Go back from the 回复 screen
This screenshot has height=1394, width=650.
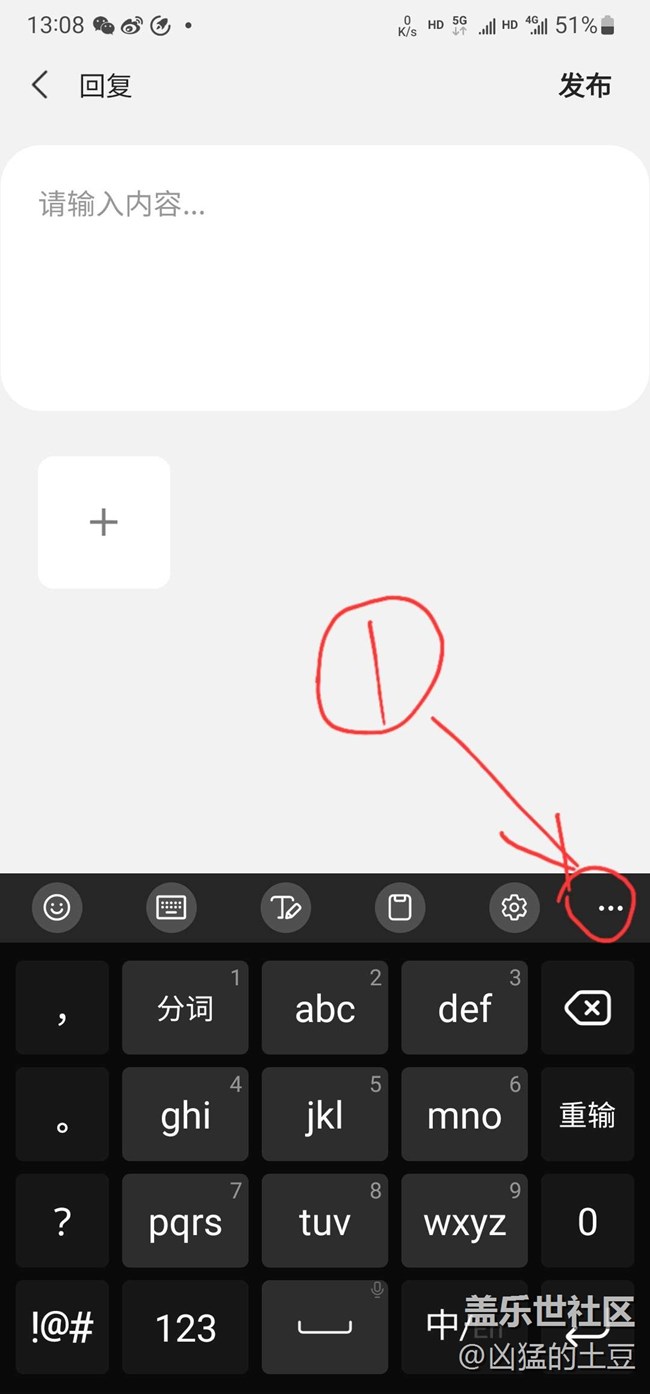[x=40, y=85]
